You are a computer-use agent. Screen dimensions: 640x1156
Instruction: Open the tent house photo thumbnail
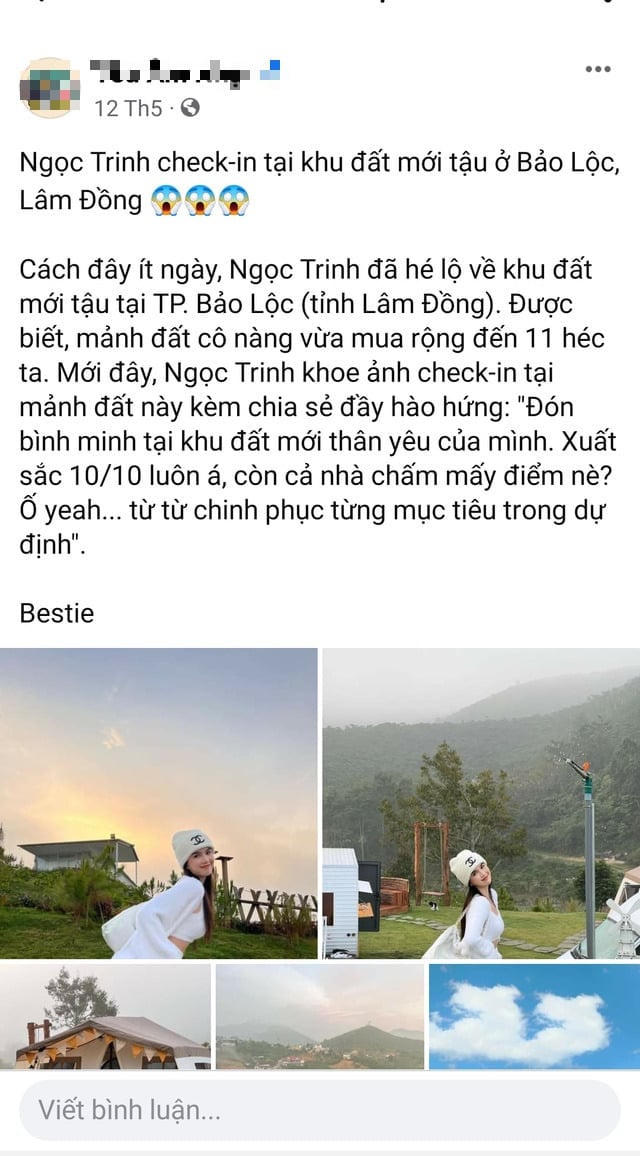pyautogui.click(x=105, y=1016)
